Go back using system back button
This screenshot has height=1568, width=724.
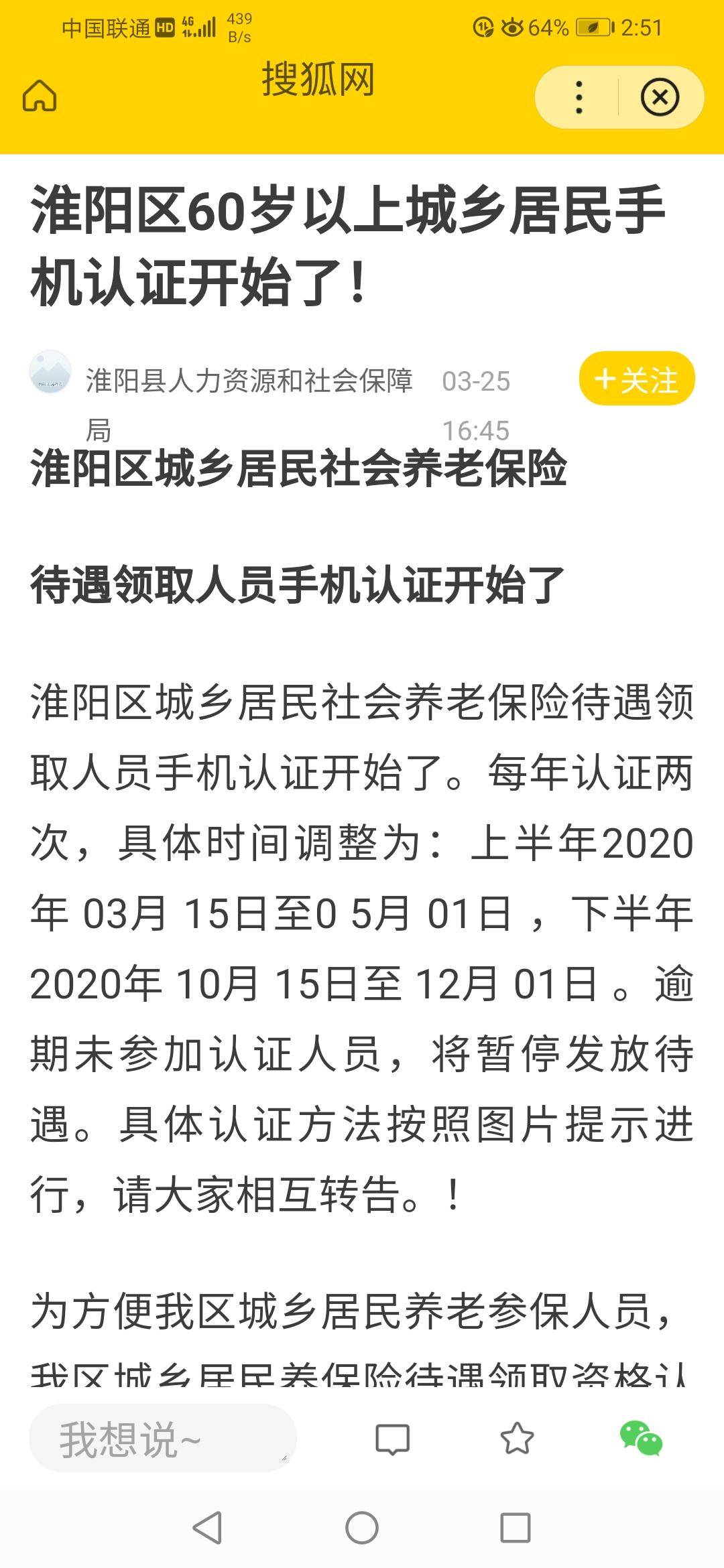tap(207, 1528)
